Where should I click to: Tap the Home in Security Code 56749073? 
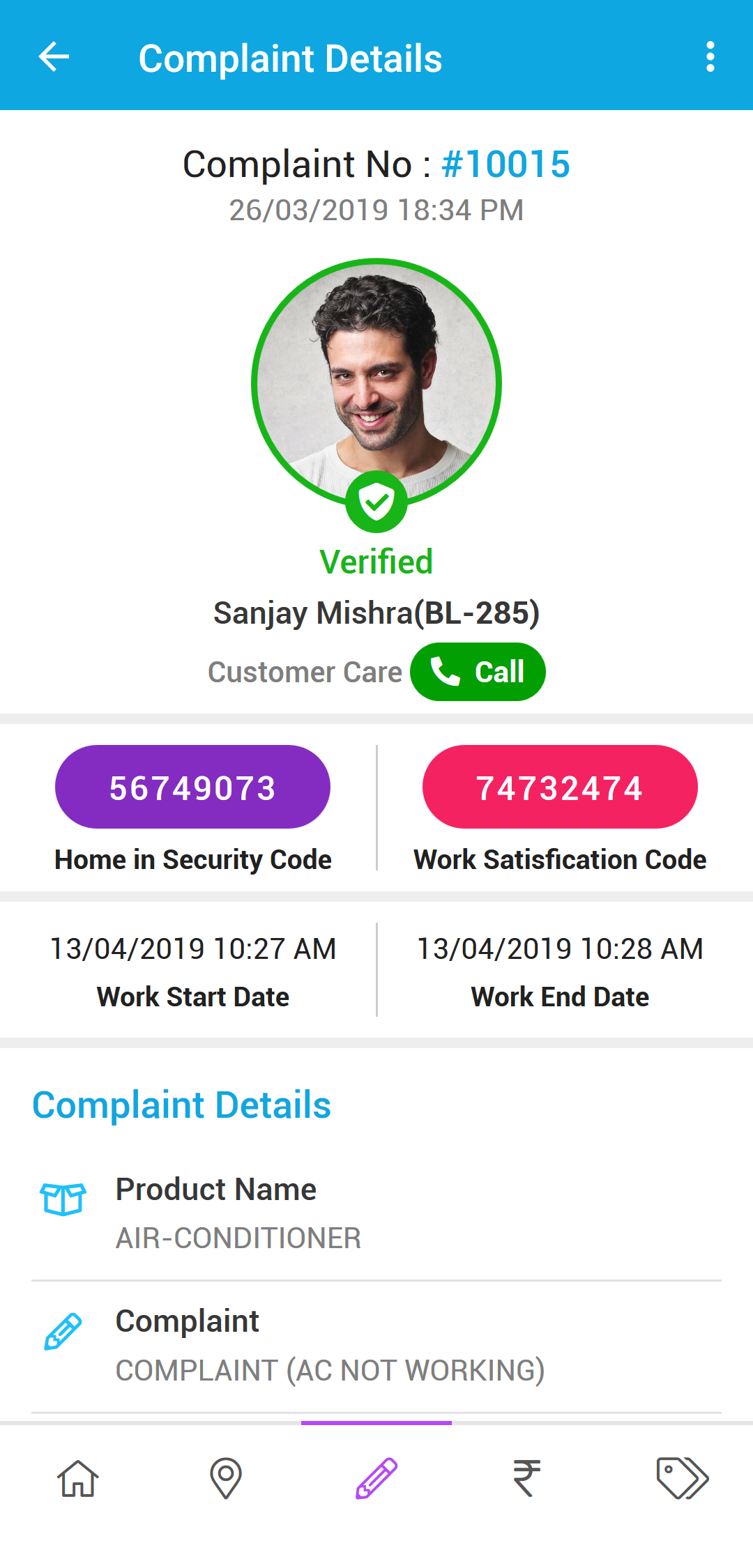click(192, 787)
